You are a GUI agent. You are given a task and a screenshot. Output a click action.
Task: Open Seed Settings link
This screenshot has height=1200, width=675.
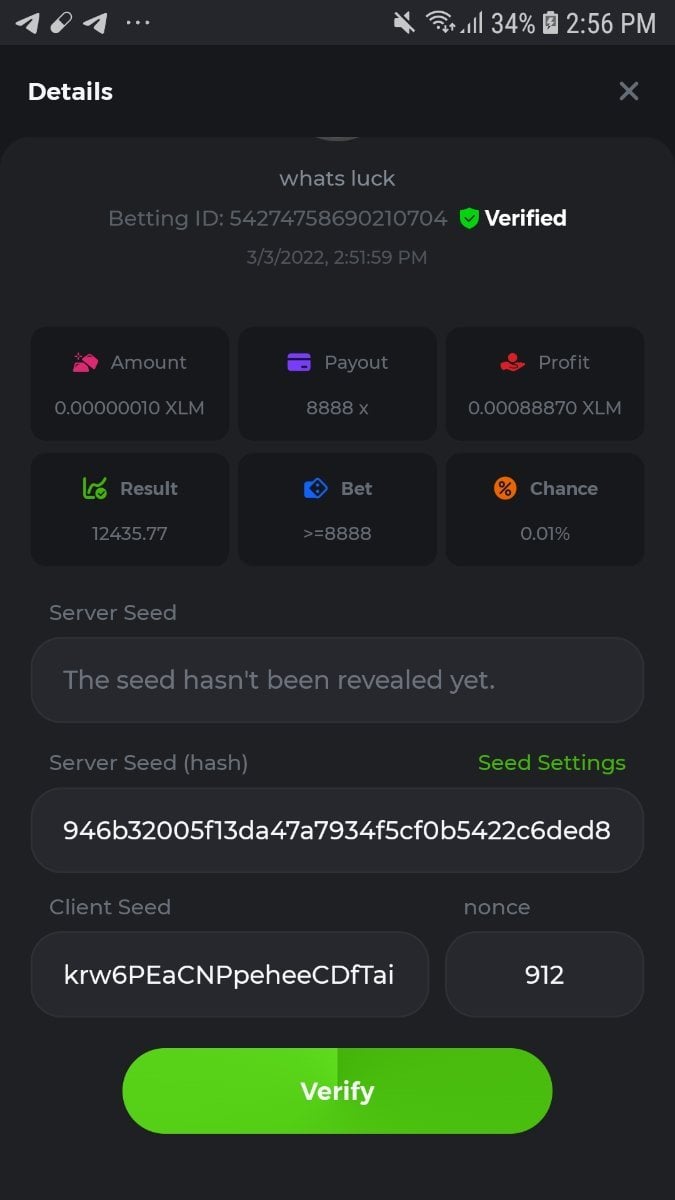tap(551, 763)
